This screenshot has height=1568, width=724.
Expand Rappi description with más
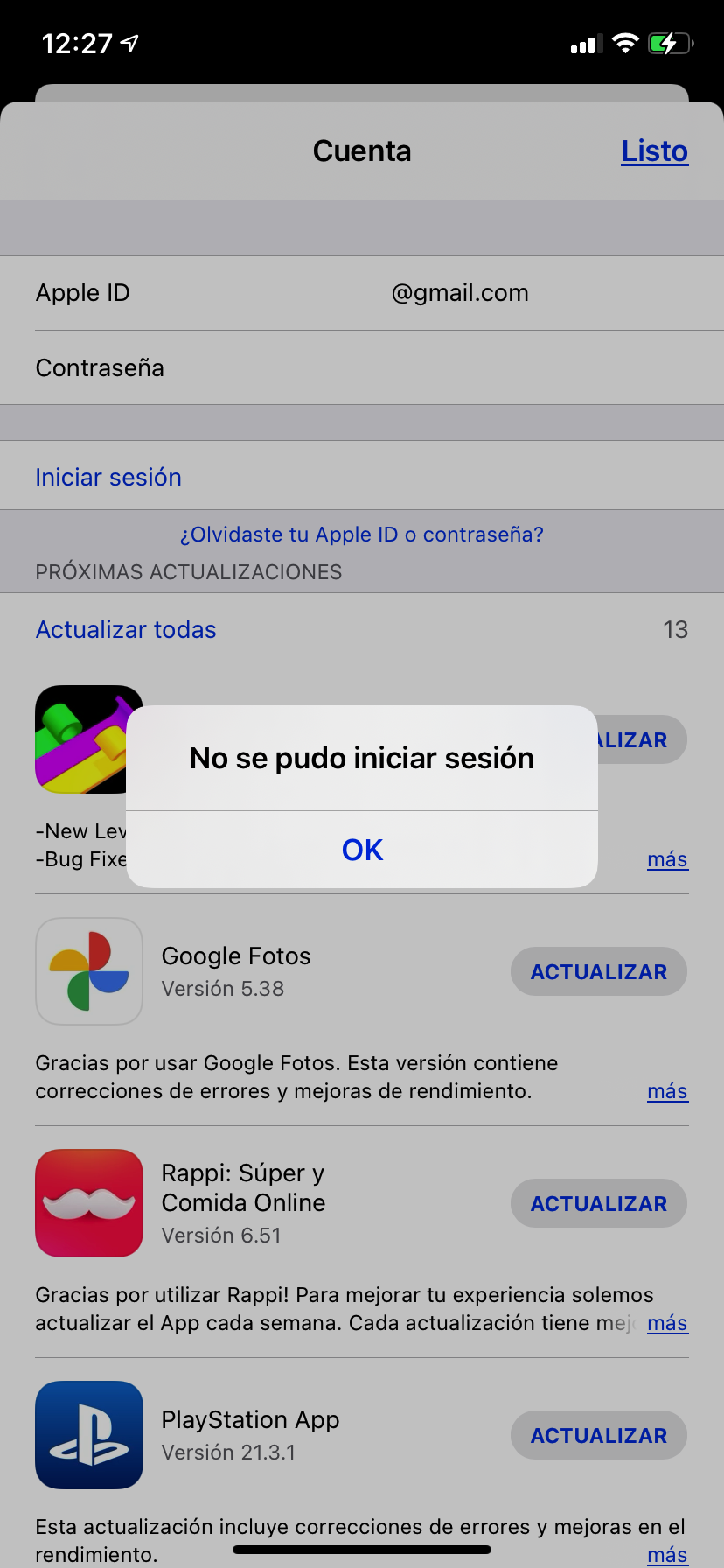(x=667, y=1323)
